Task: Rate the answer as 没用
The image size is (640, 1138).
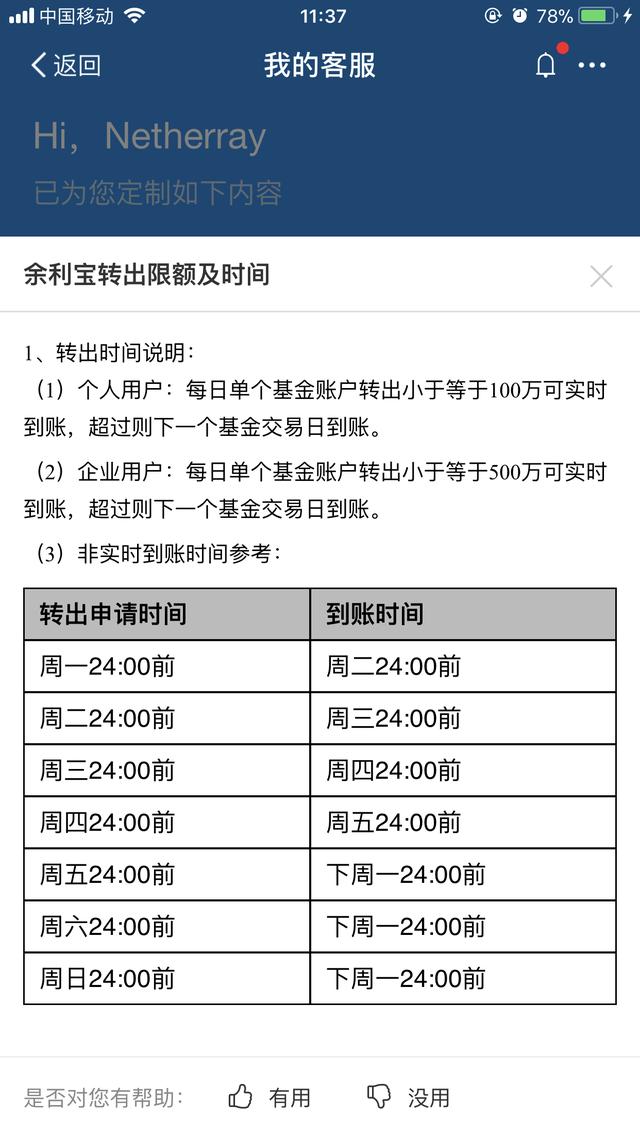Action: pos(408,1097)
